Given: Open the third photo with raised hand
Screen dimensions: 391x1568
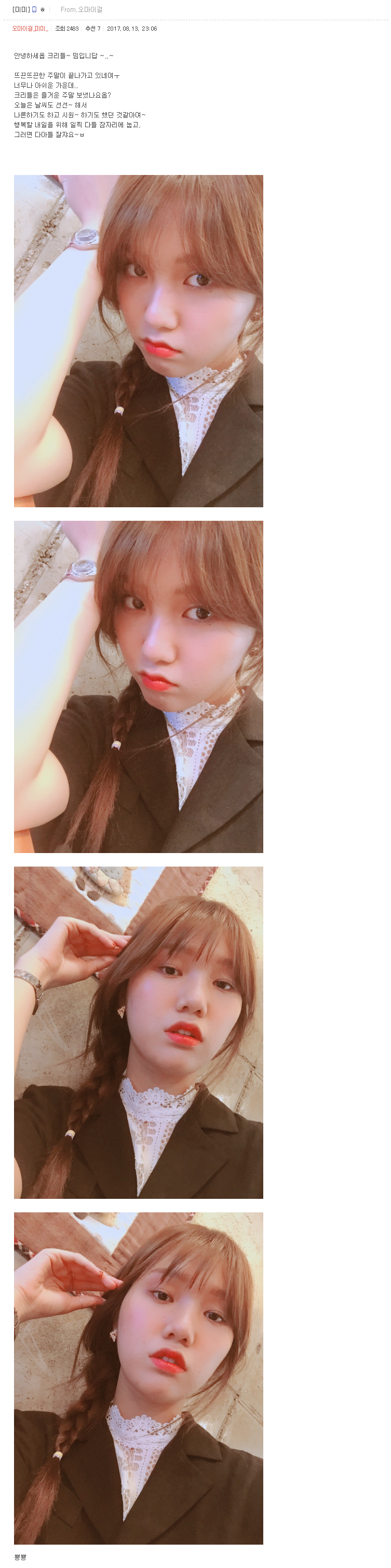Looking at the screenshot, I should pos(138,1032).
